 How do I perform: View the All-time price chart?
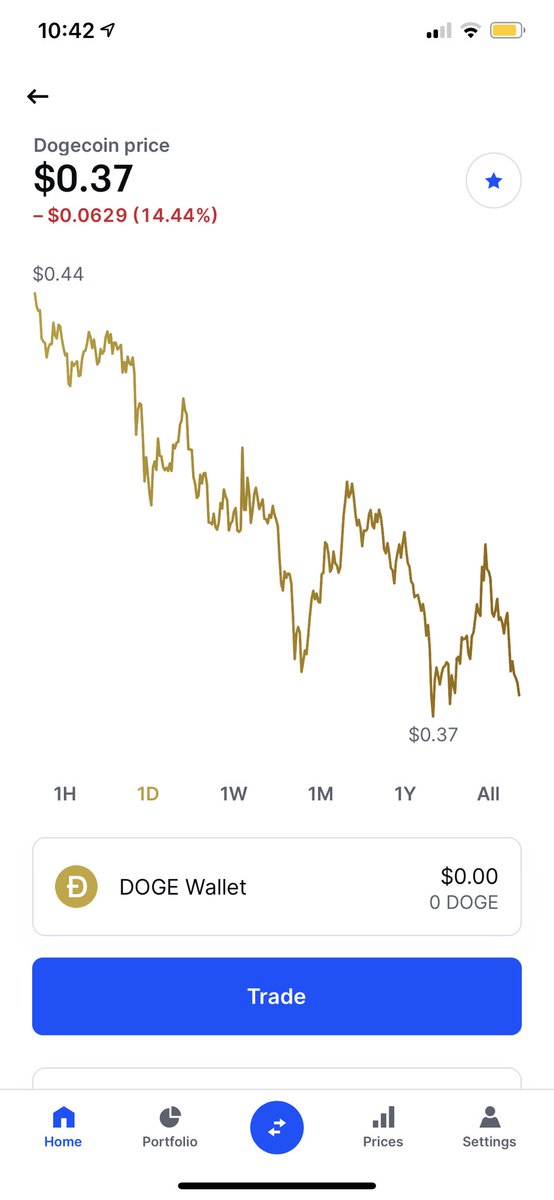488,794
